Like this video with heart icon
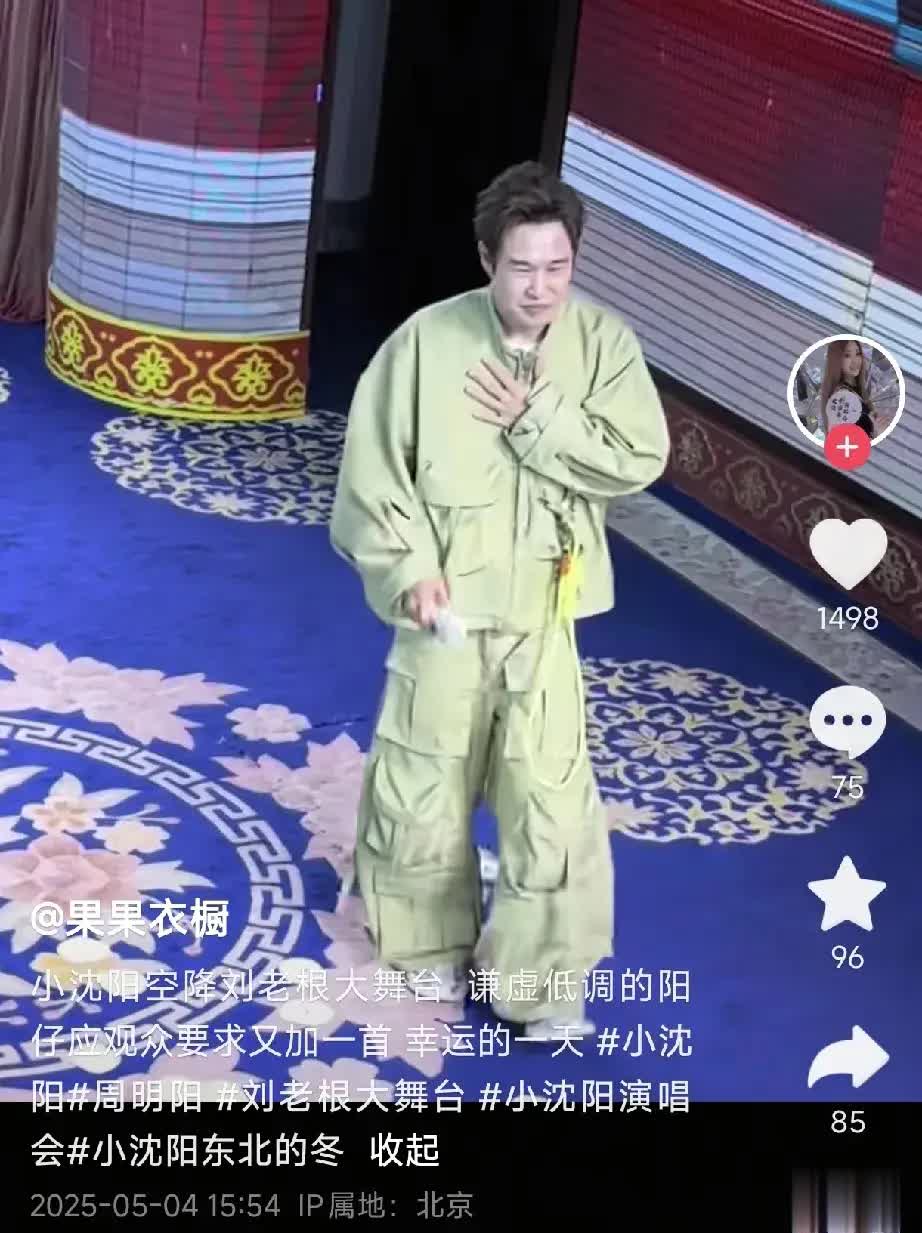 [847, 553]
